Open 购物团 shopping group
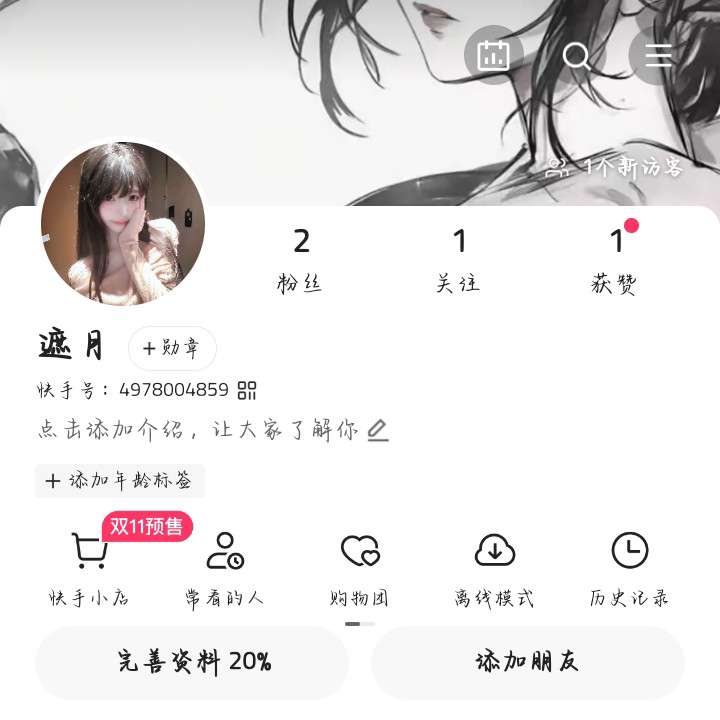This screenshot has width=720, height=720. 359,568
